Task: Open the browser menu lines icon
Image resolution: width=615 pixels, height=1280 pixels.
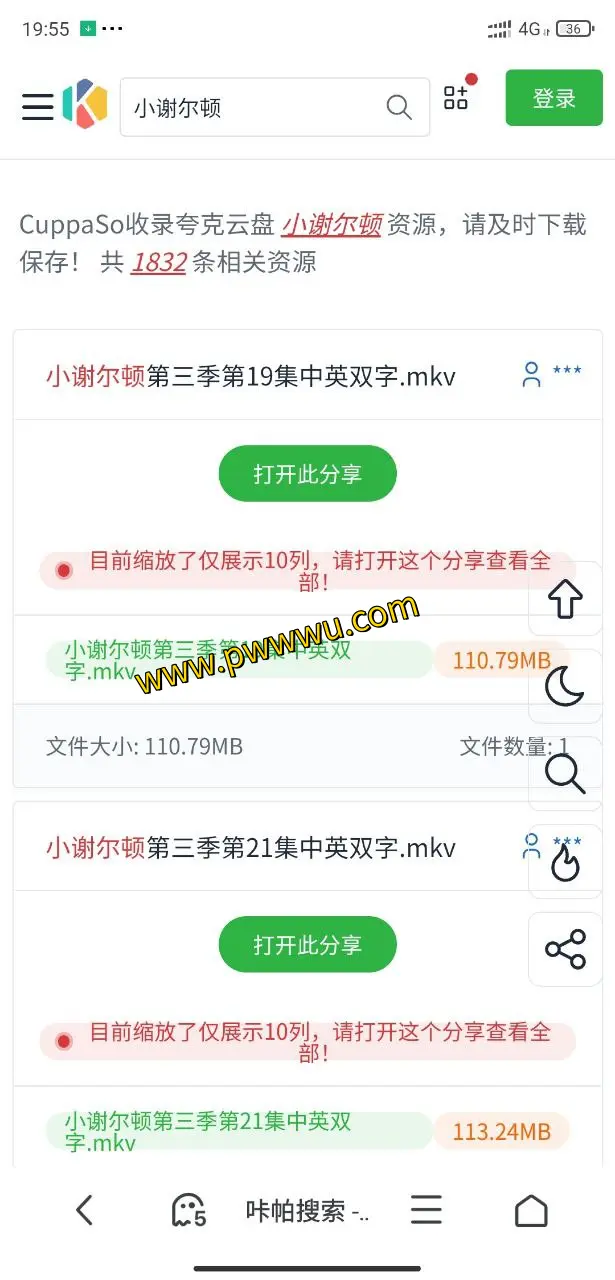Action: (426, 1211)
